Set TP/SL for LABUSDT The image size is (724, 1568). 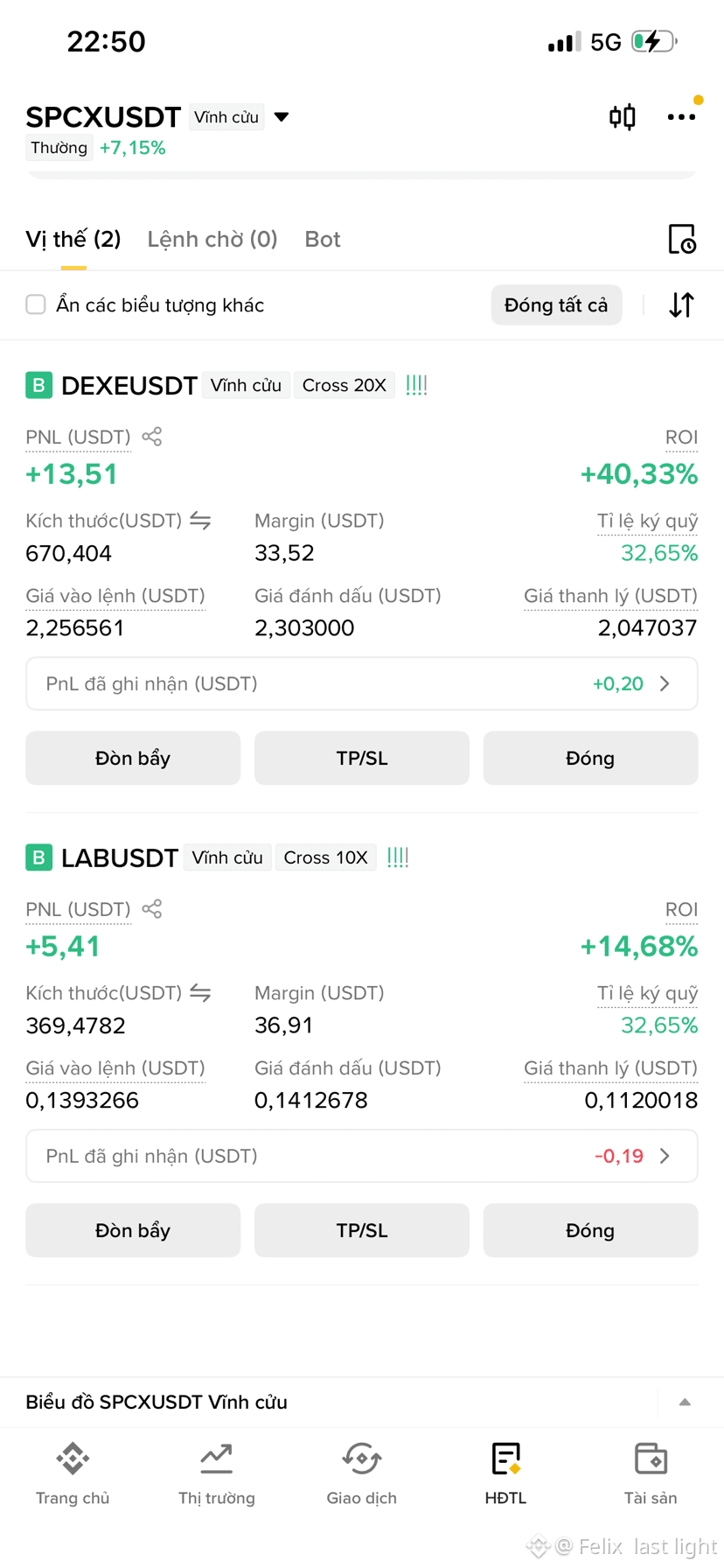point(362,1230)
